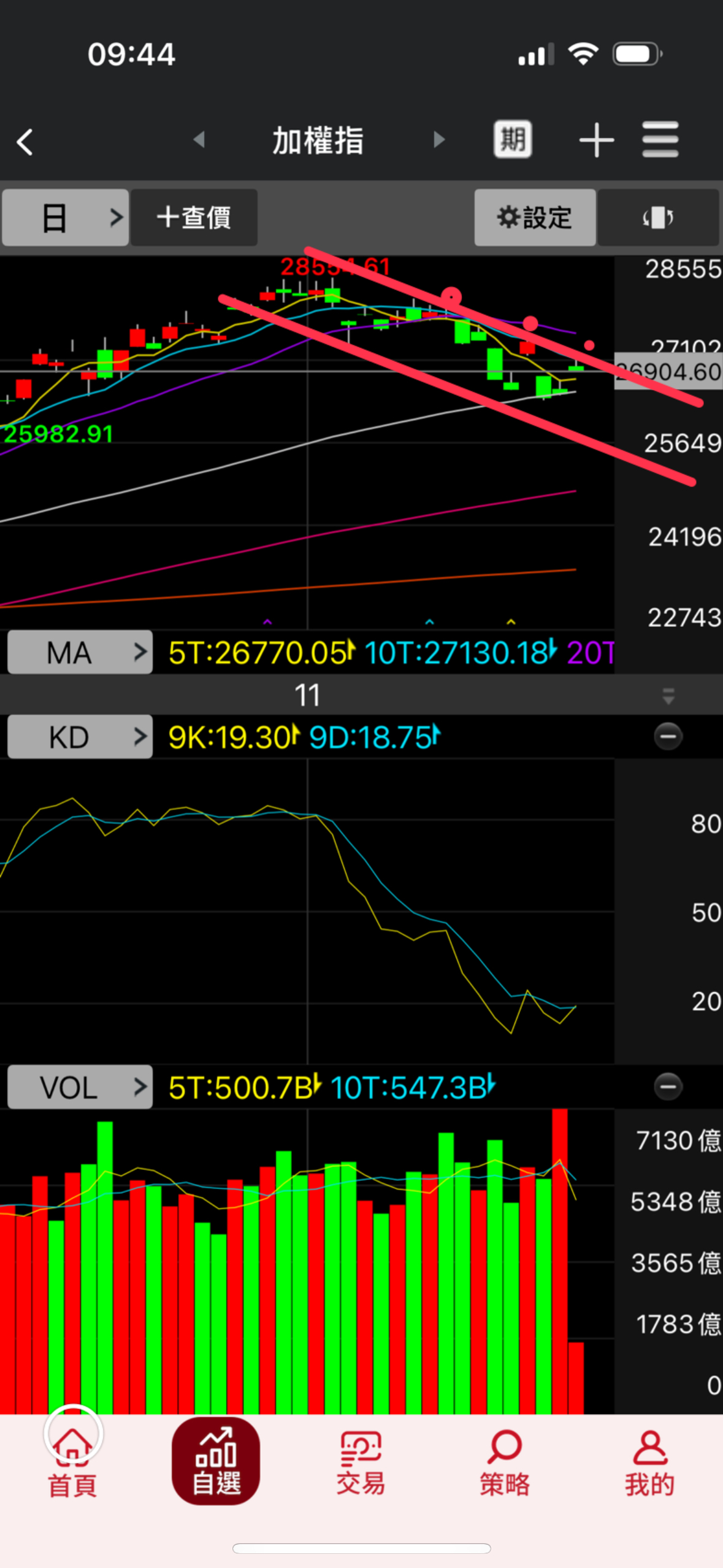This screenshot has width=723, height=1568.
Task: Change the VOL indicator selector
Action: 80,1087
